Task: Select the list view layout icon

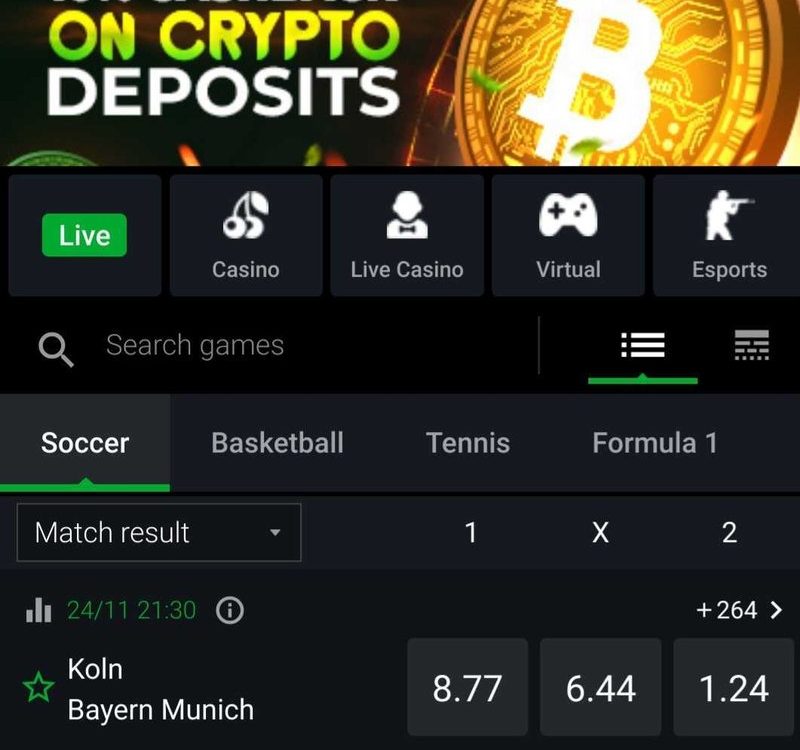Action: click(643, 345)
